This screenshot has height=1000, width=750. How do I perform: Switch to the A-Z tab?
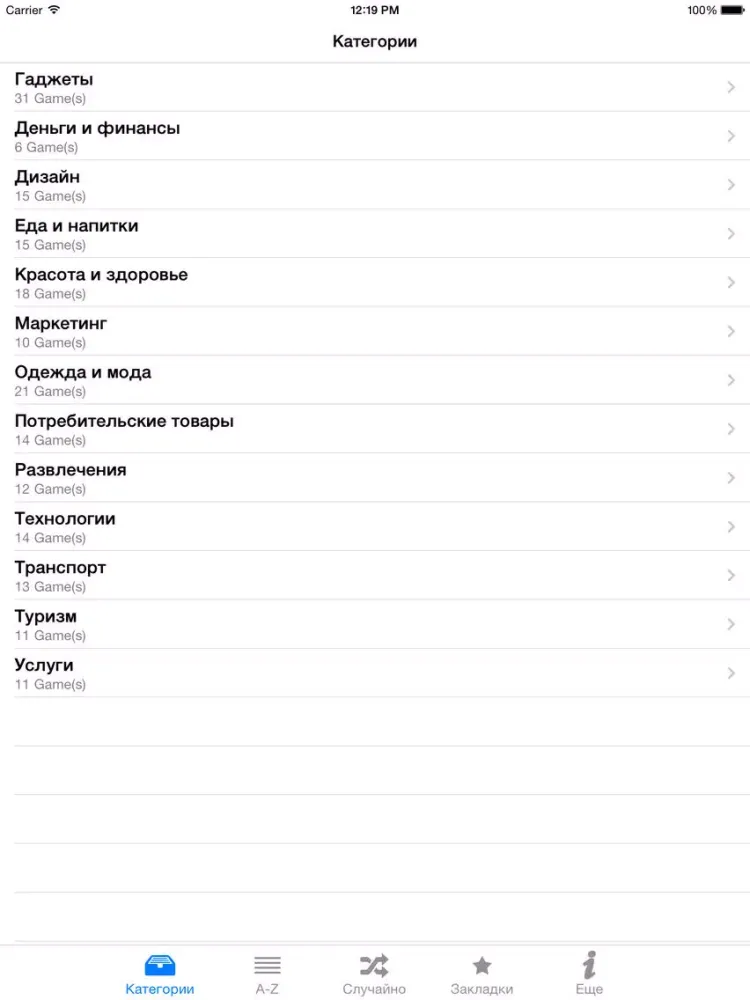[x=267, y=974]
